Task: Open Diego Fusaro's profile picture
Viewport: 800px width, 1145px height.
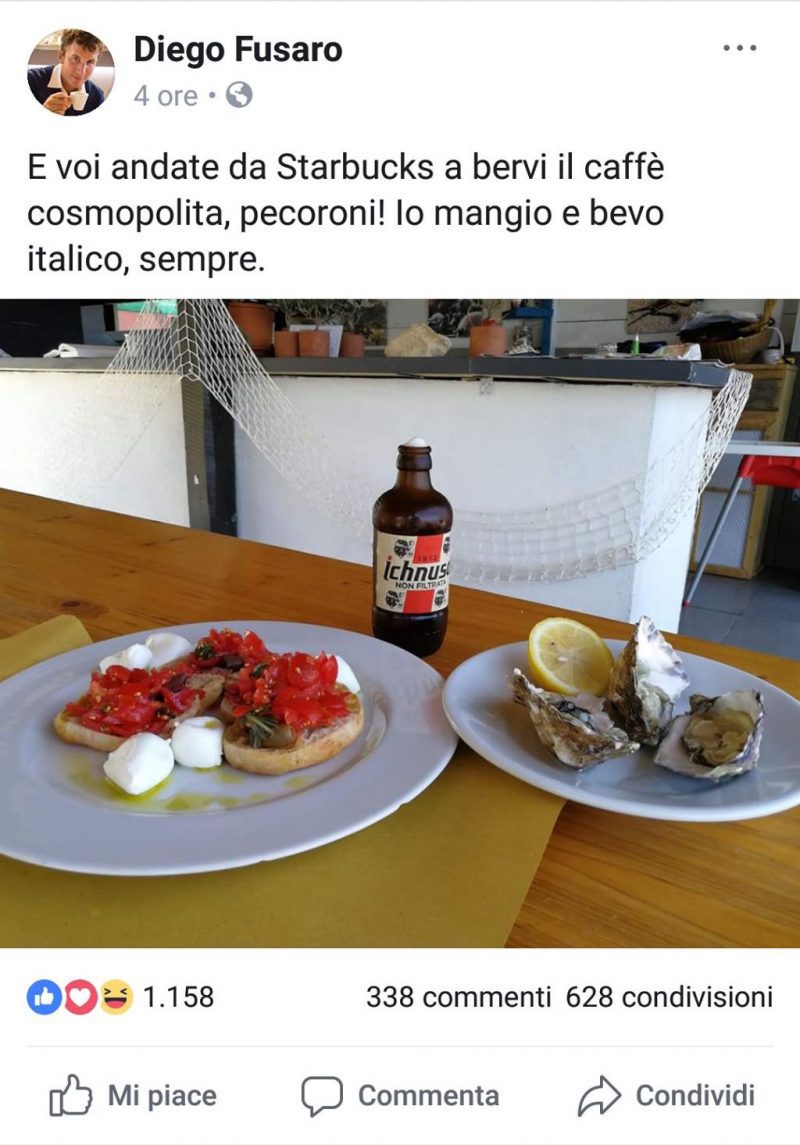Action: 70,72
